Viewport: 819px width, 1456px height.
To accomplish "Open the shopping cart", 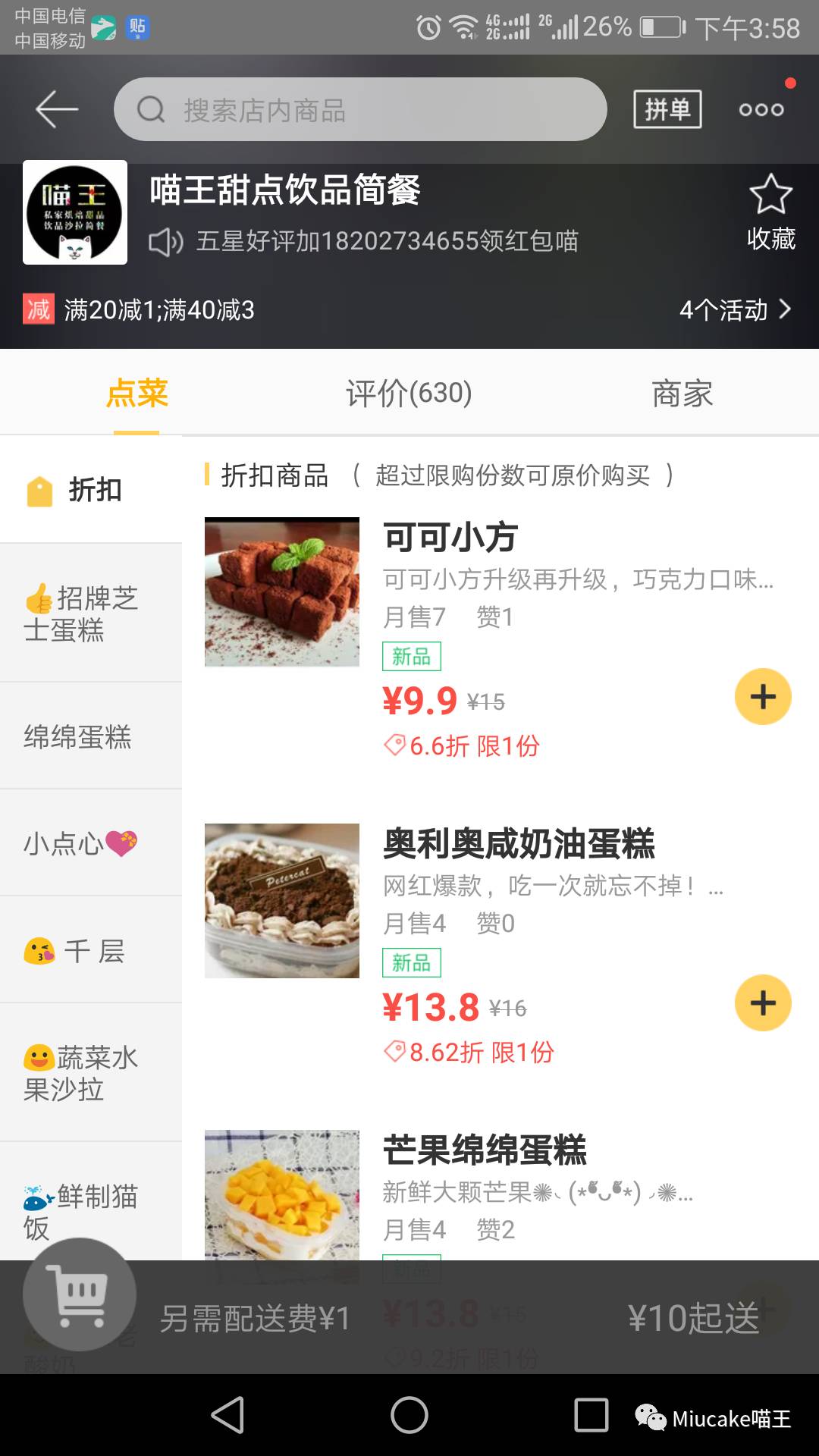I will point(80,1294).
